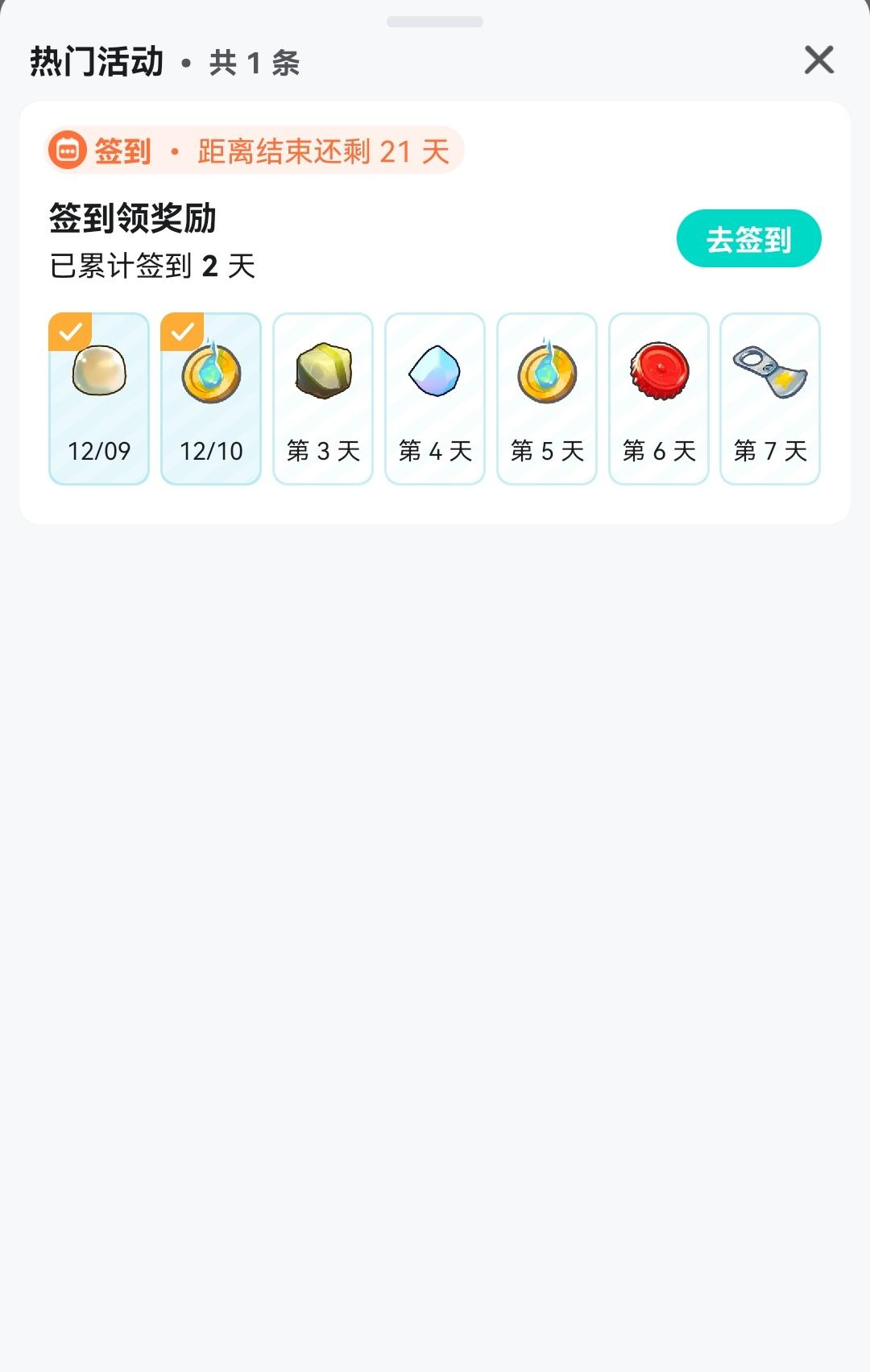Viewport: 870px width, 1372px height.
Task: Open the 第 7 天 reward tile
Action: click(x=770, y=399)
